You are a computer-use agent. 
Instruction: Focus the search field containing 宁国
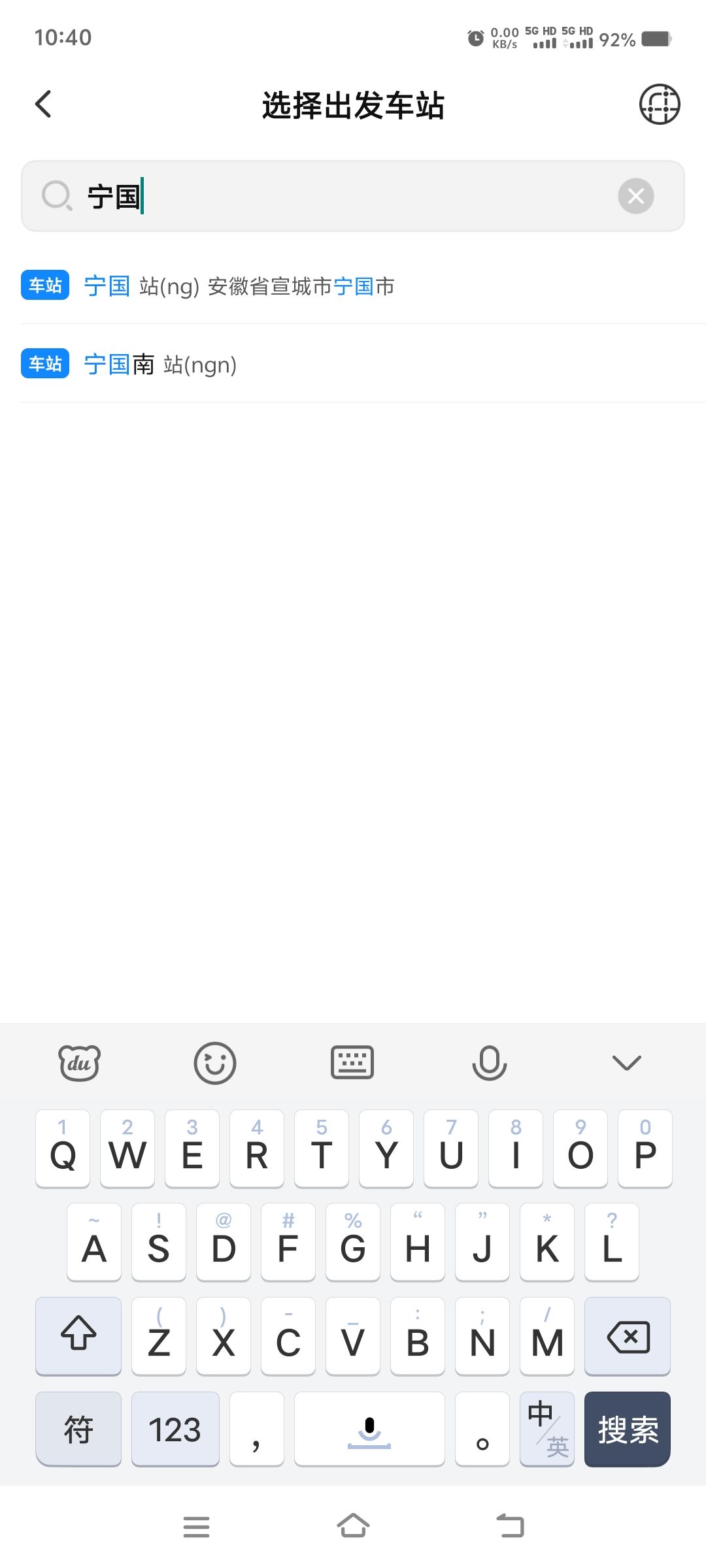tap(353, 196)
